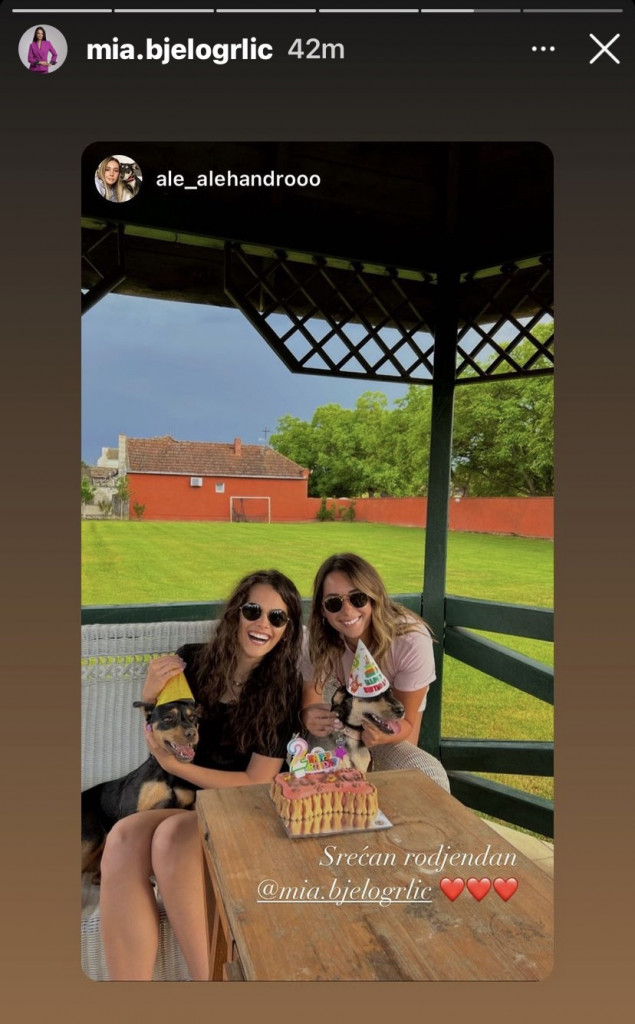The width and height of the screenshot is (635, 1024).
Task: Open the reshared story from ale_alehandrooo
Action: coord(238,179)
